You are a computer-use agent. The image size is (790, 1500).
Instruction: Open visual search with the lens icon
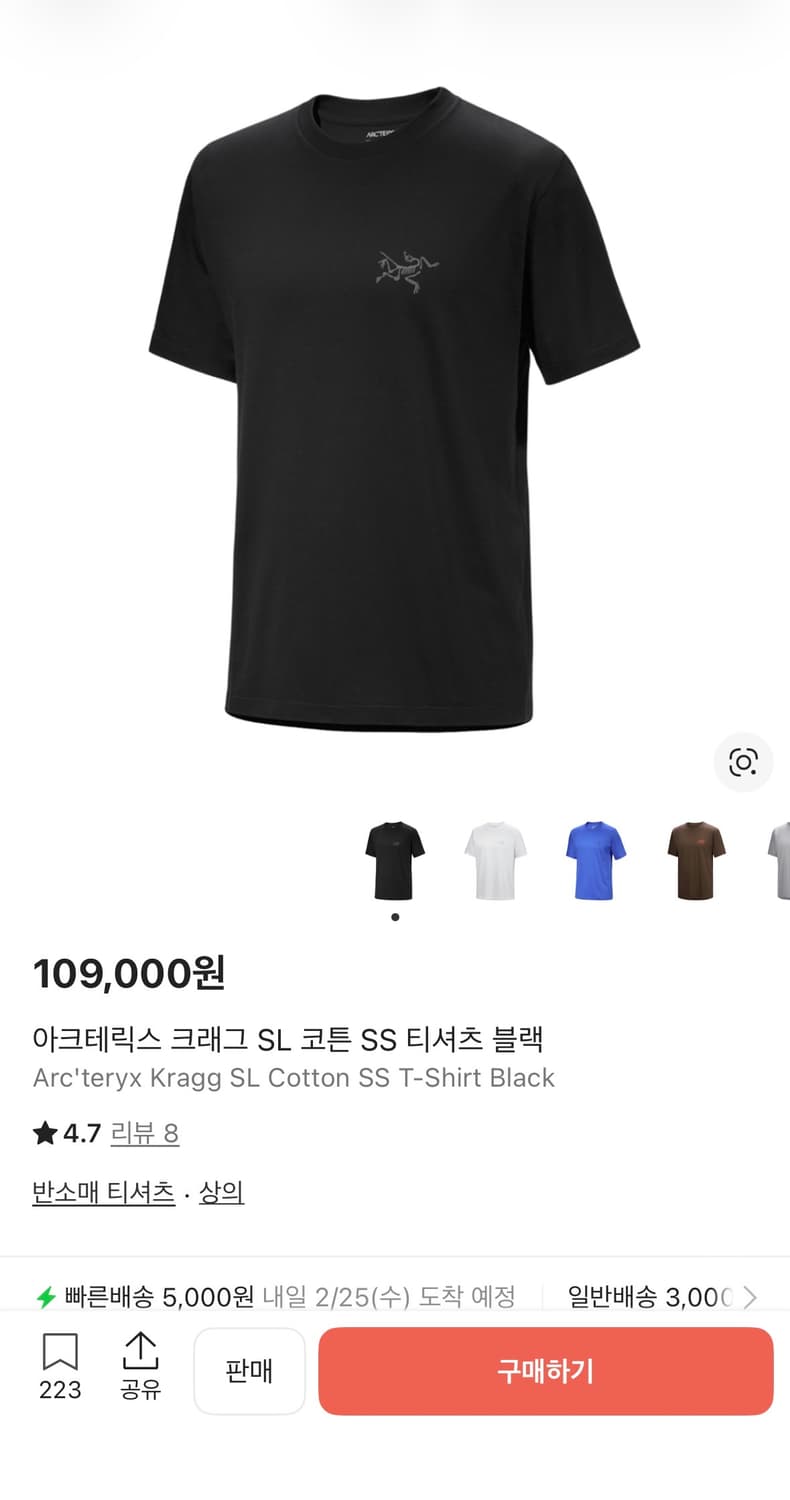[x=743, y=762]
